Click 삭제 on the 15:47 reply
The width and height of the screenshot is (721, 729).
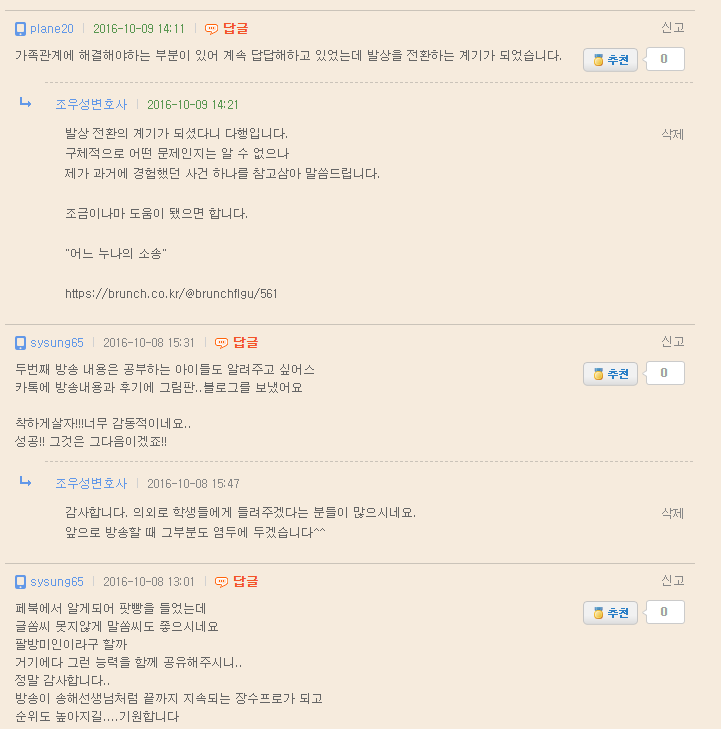pos(672,513)
